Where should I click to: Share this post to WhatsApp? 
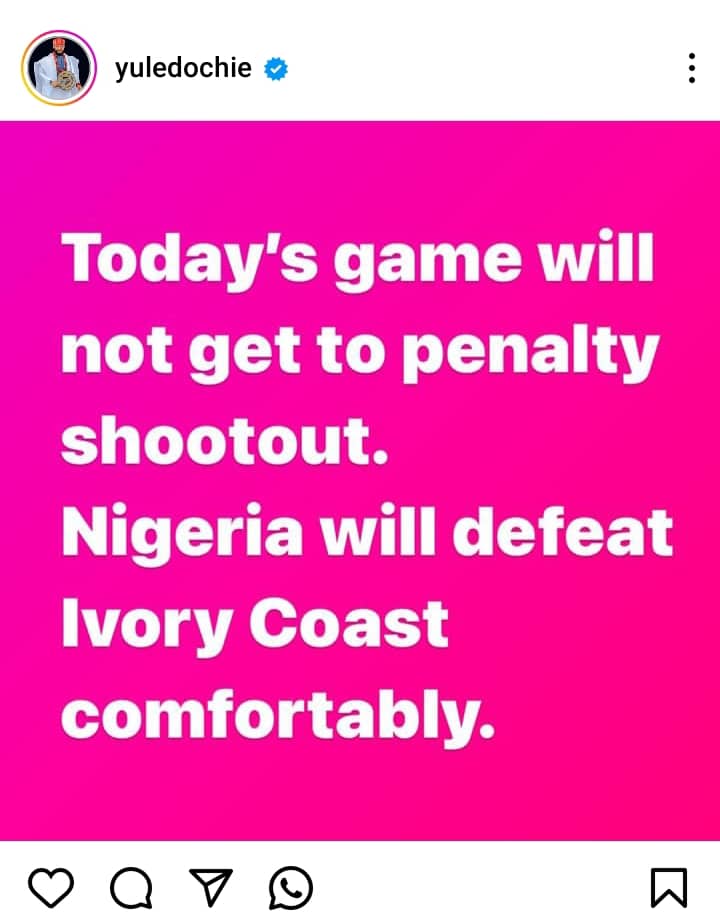[291, 887]
